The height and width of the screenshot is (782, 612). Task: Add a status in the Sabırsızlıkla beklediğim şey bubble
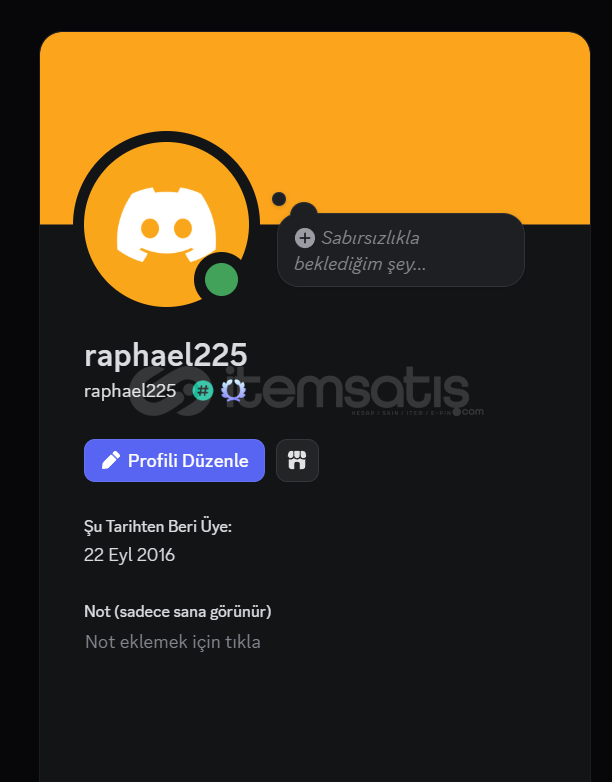coord(400,251)
